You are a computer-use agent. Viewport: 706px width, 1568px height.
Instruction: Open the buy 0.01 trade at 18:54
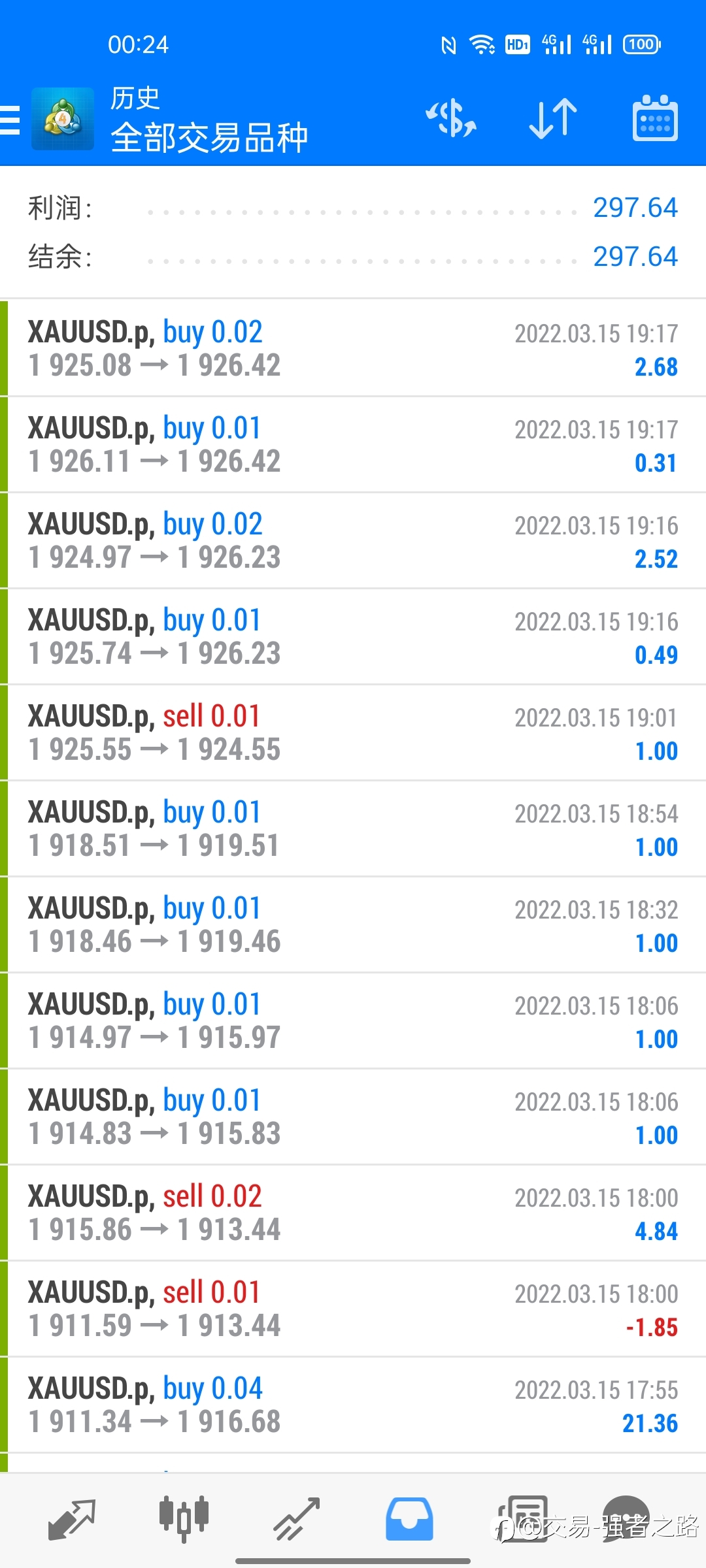353,828
